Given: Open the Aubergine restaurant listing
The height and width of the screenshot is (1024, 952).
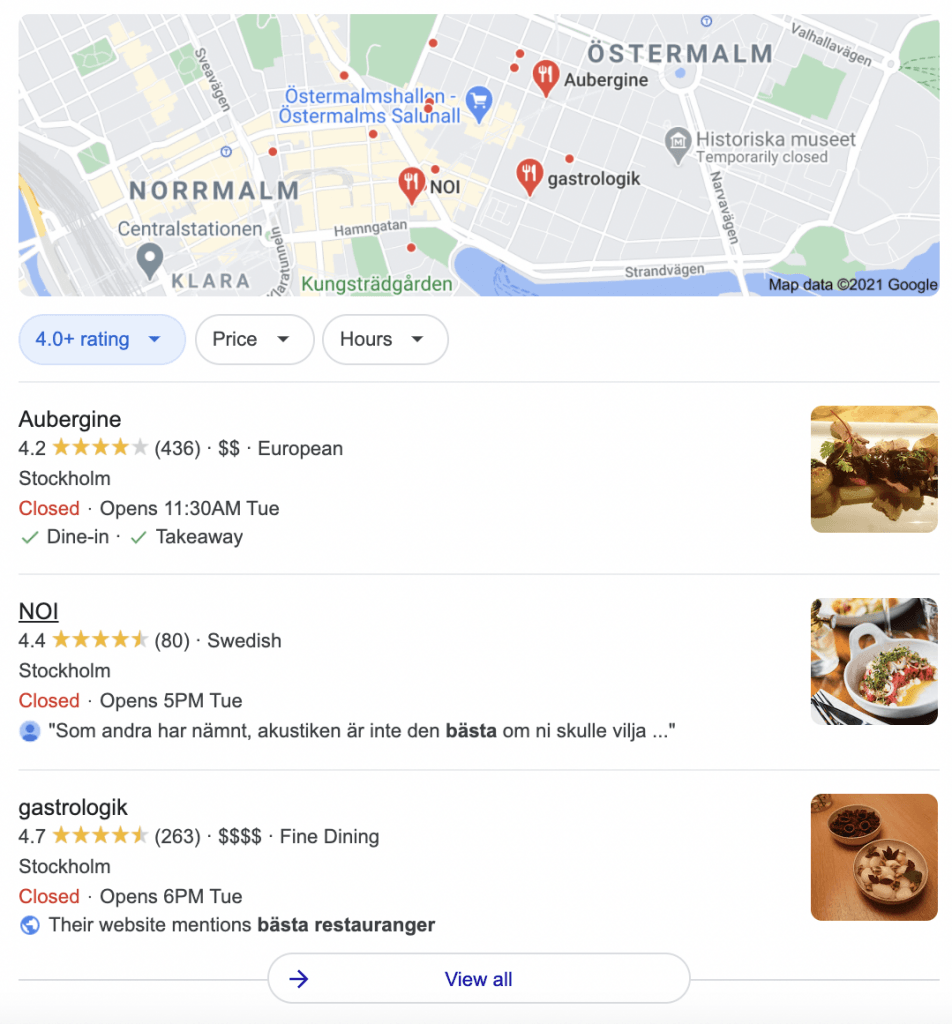Looking at the screenshot, I should point(70,420).
